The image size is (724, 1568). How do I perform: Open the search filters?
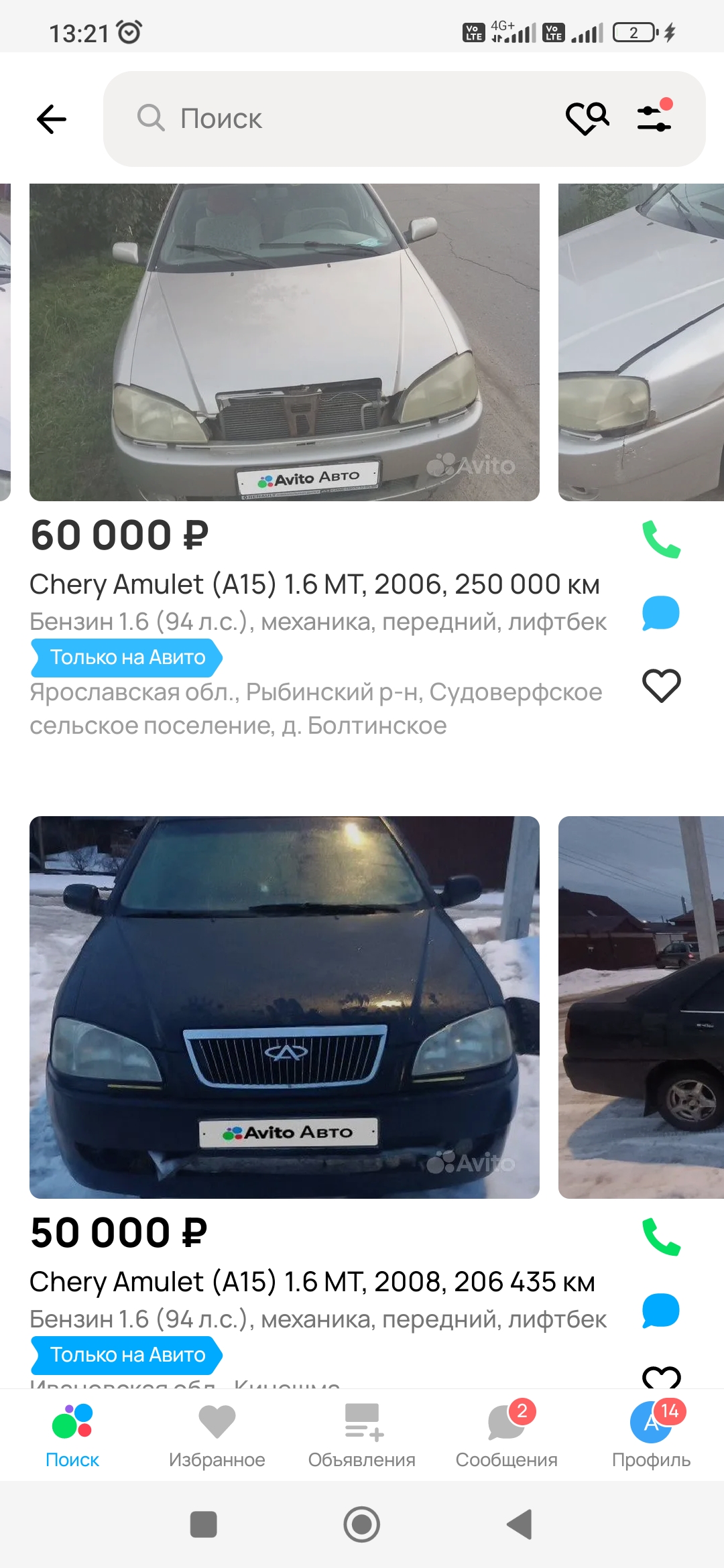coord(654,117)
